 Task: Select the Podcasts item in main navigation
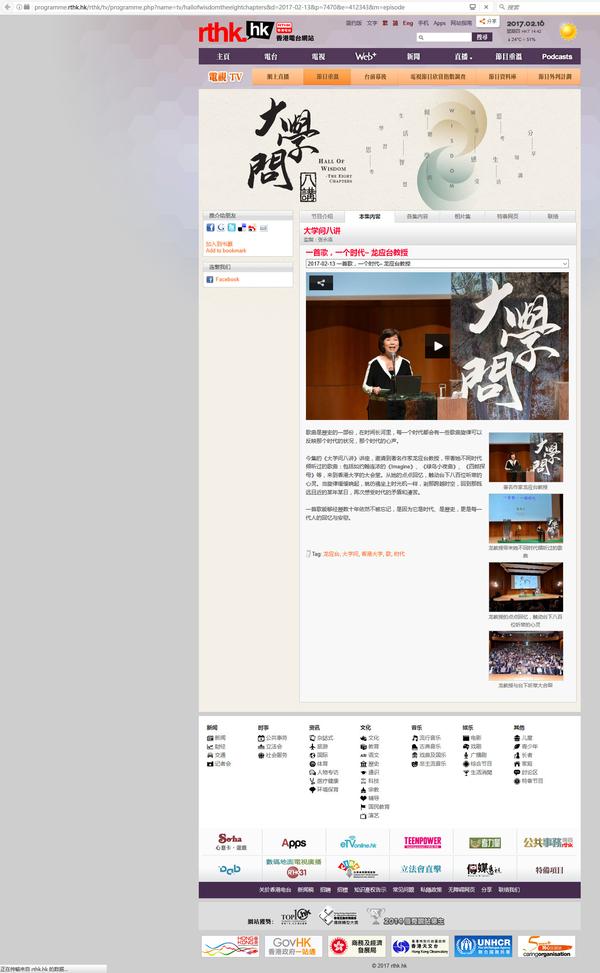(556, 57)
